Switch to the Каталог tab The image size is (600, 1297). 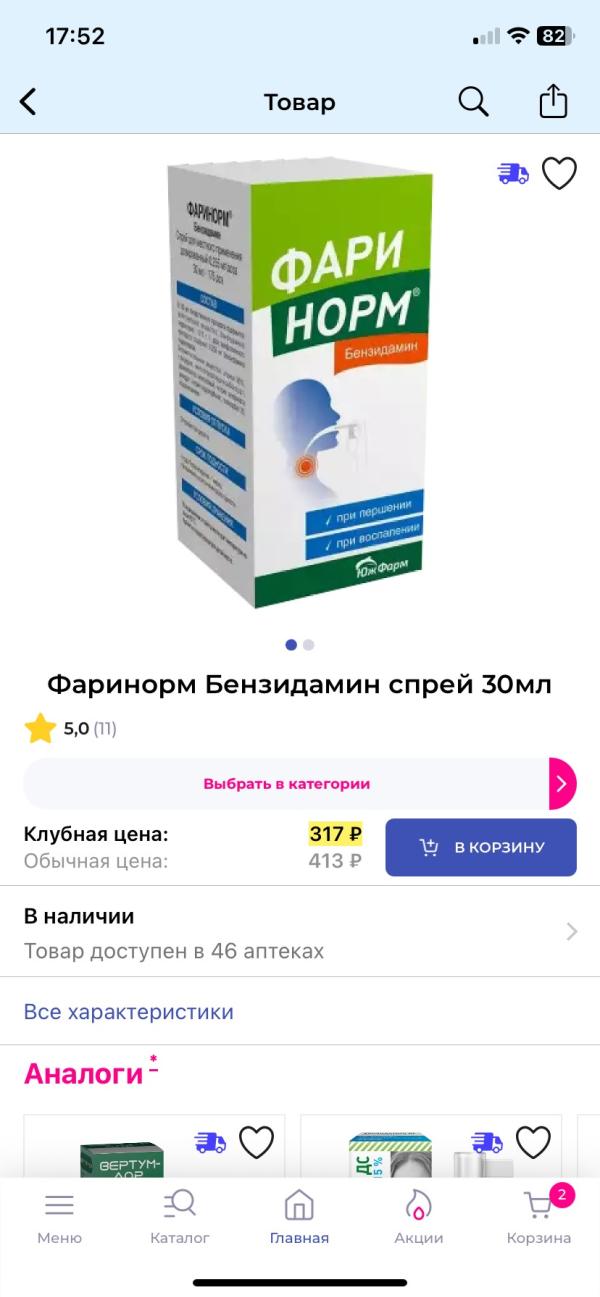[180, 1217]
